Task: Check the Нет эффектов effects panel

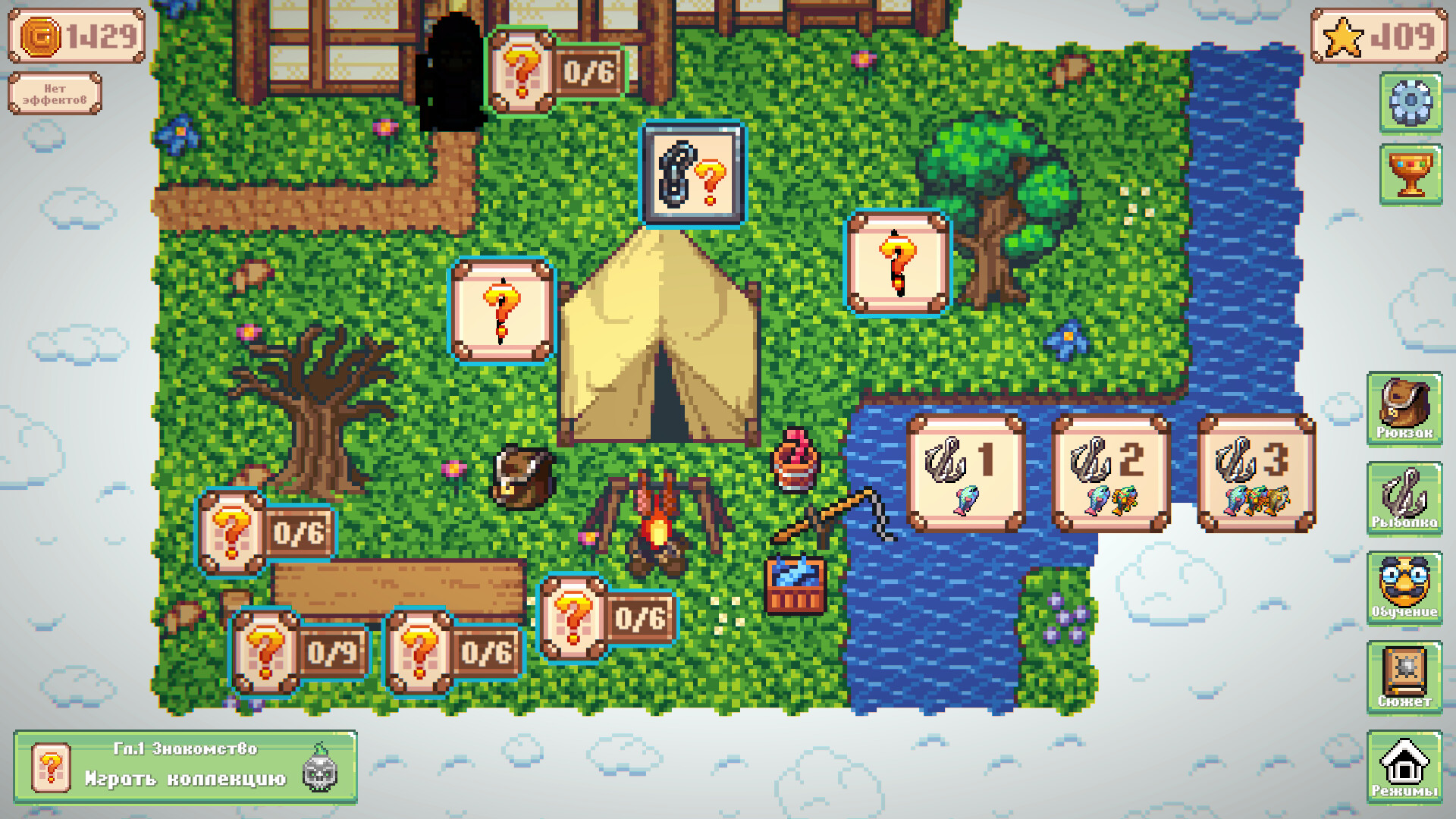Action: point(55,94)
